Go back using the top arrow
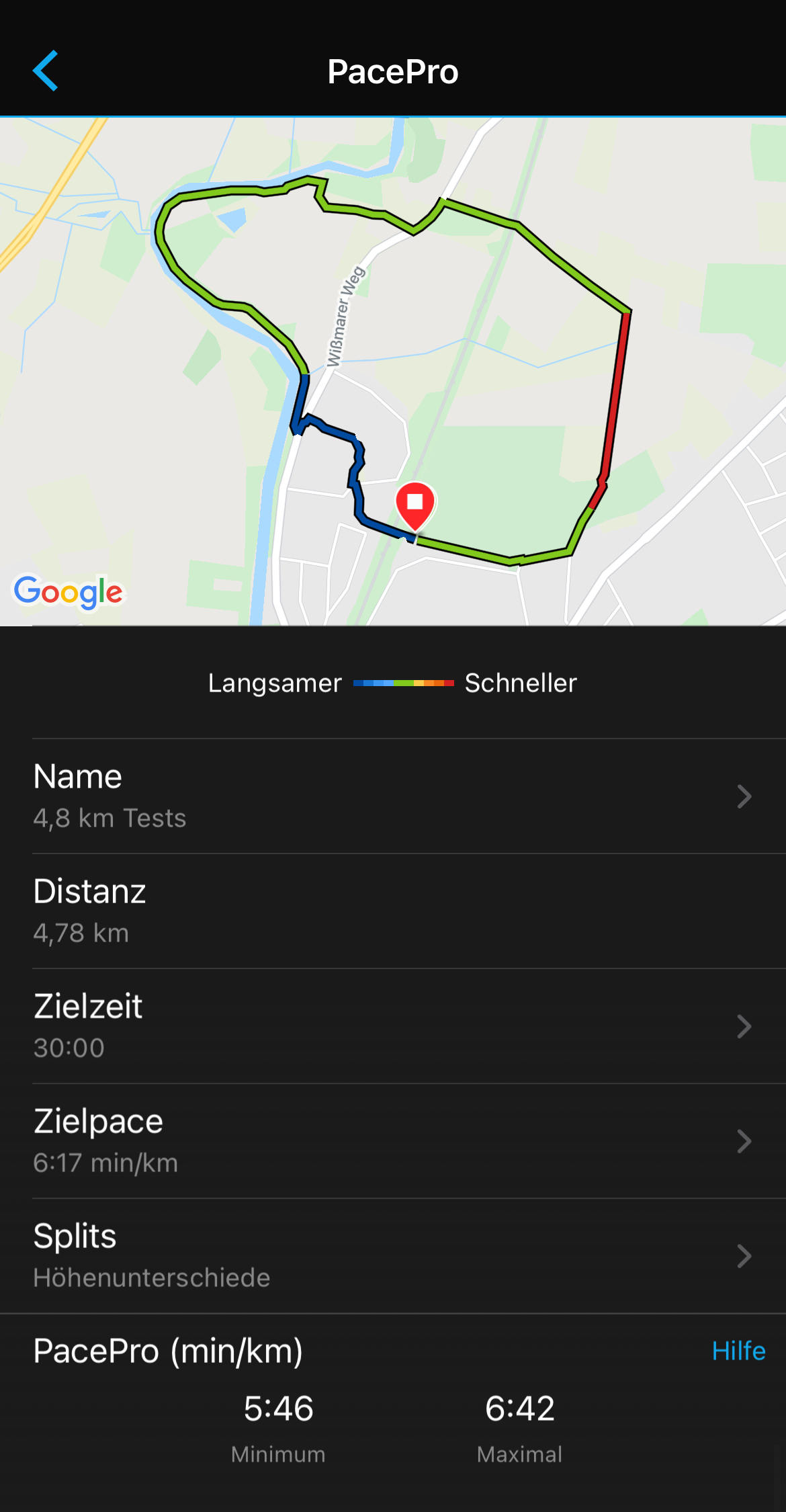 tap(46, 71)
